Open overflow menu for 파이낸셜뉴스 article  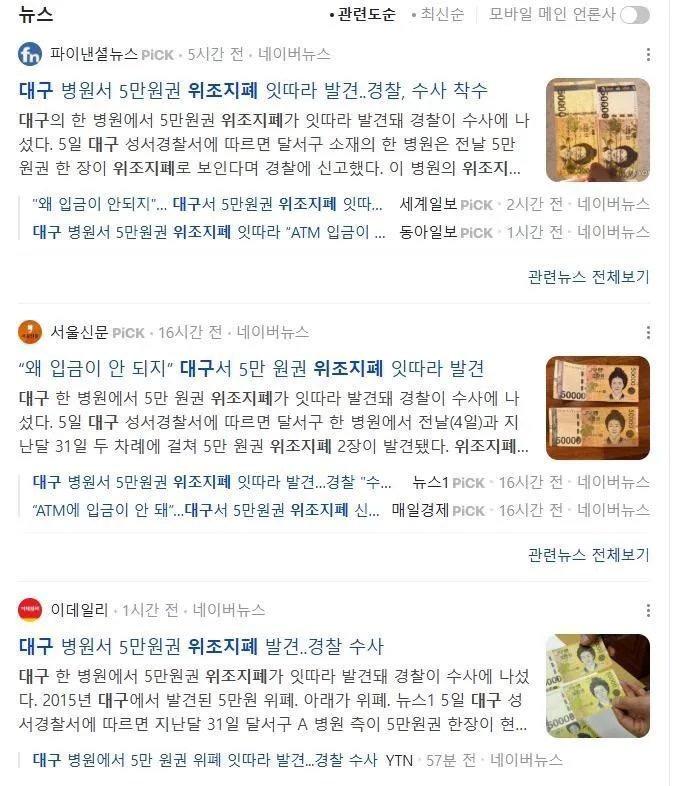pos(648,54)
